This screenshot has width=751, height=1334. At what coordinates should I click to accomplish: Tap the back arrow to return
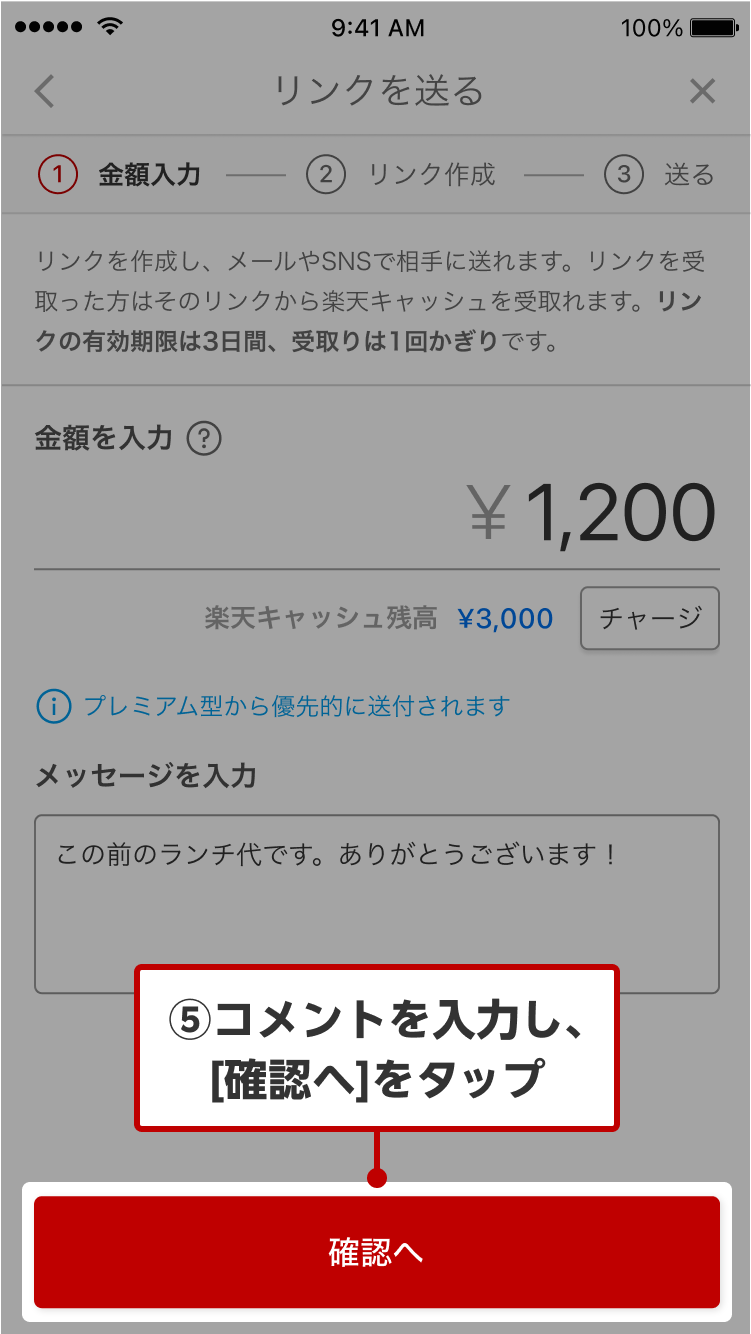pos(44,91)
